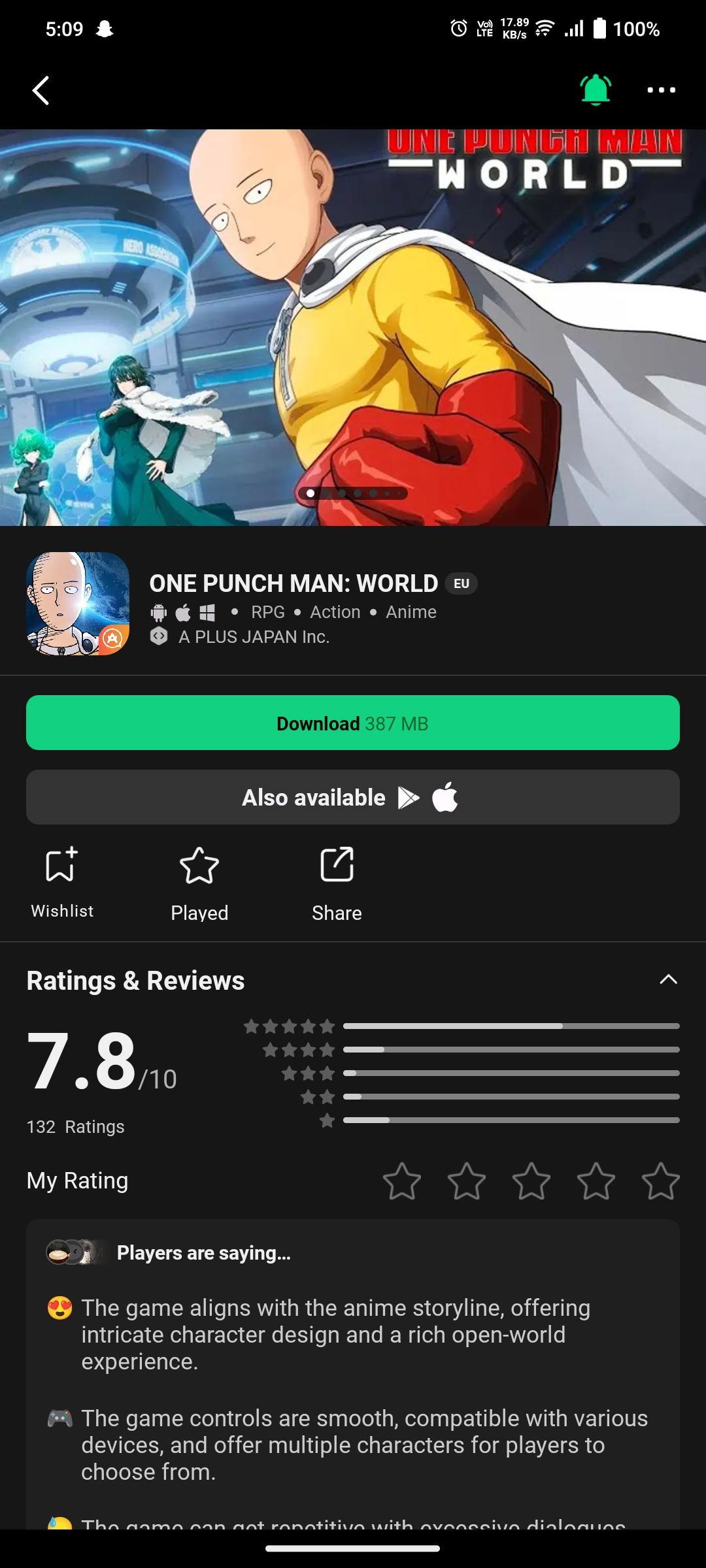706x1568 pixels.
Task: Toggle the green notification bell
Action: pyautogui.click(x=596, y=90)
